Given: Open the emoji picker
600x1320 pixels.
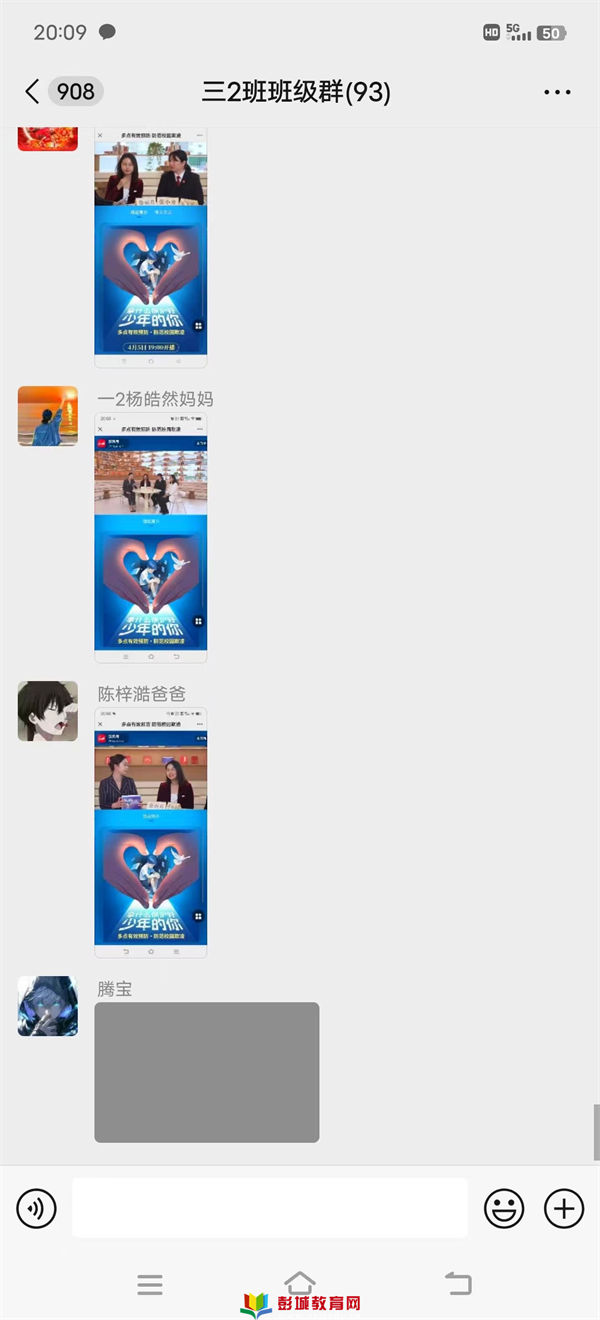Looking at the screenshot, I should (504, 1209).
